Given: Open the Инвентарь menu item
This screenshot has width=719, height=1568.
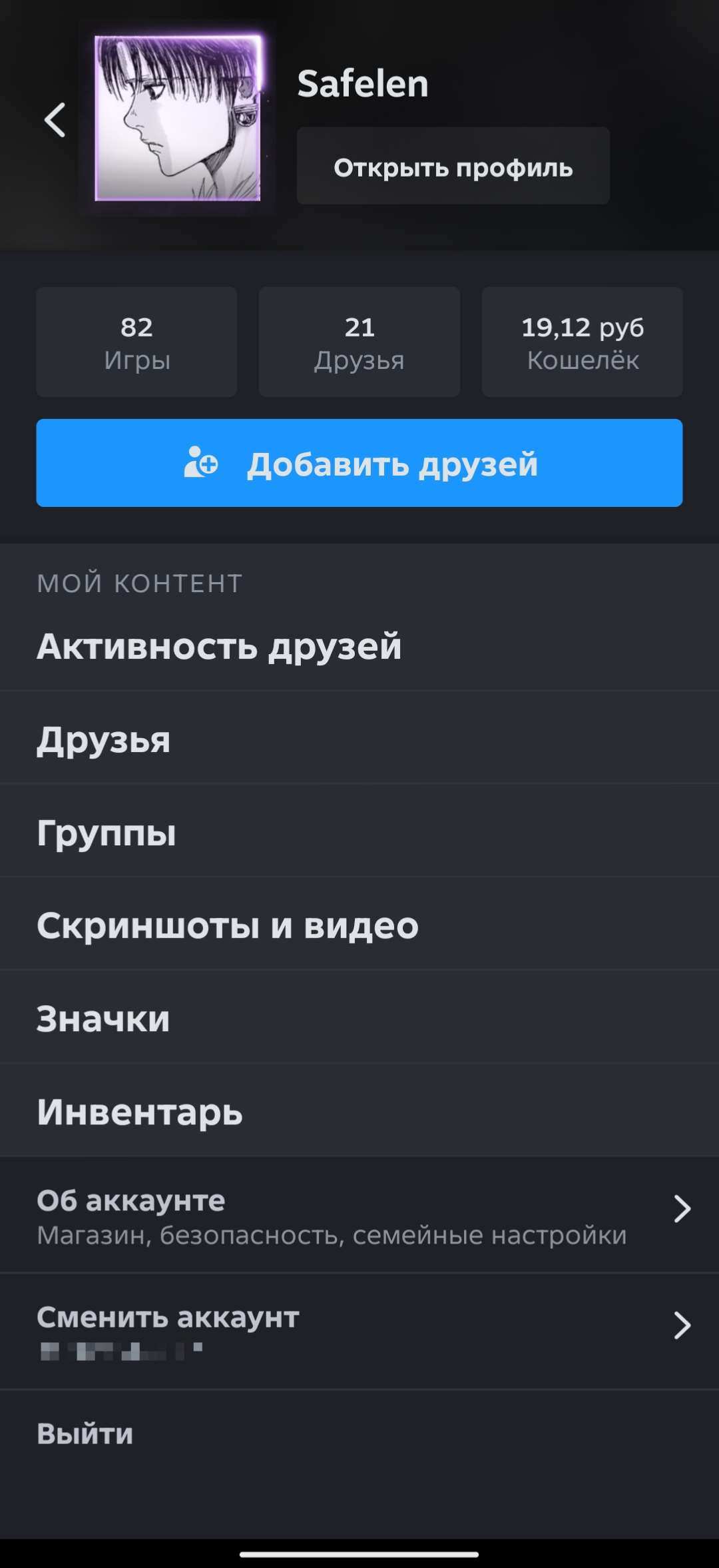Looking at the screenshot, I should pyautogui.click(x=140, y=1111).
